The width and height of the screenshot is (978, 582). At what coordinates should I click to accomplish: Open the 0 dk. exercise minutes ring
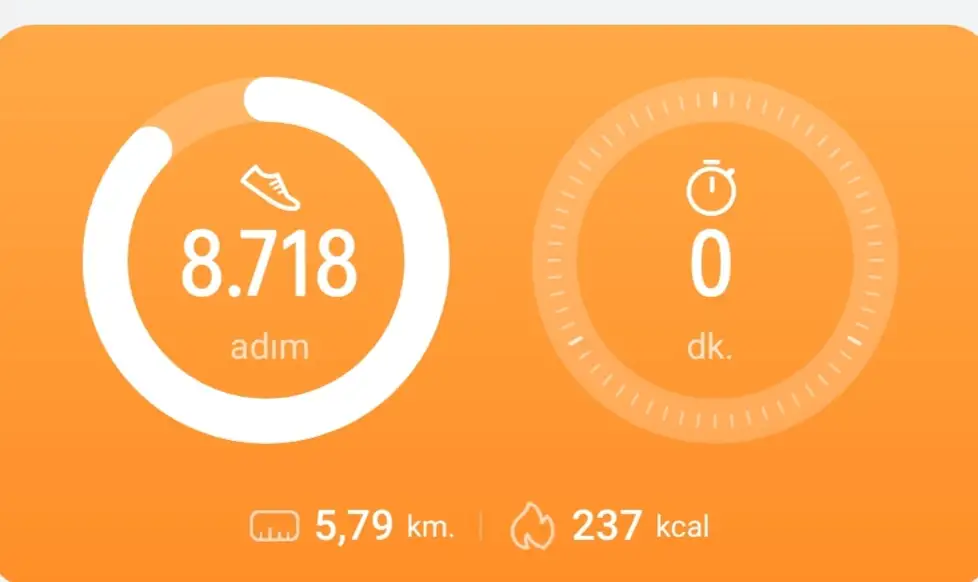[712, 262]
